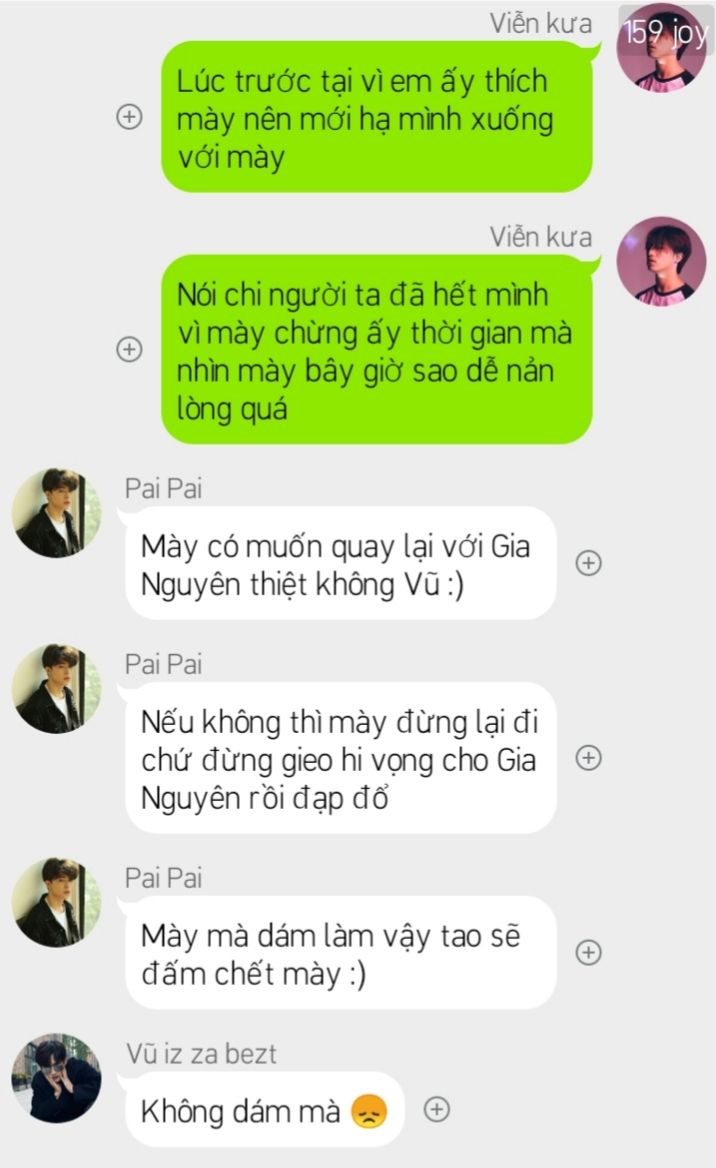This screenshot has width=716, height=1168.
Task: Tap plus icon beside "Lúc trước tại vì em" message
Action: click(x=130, y=116)
